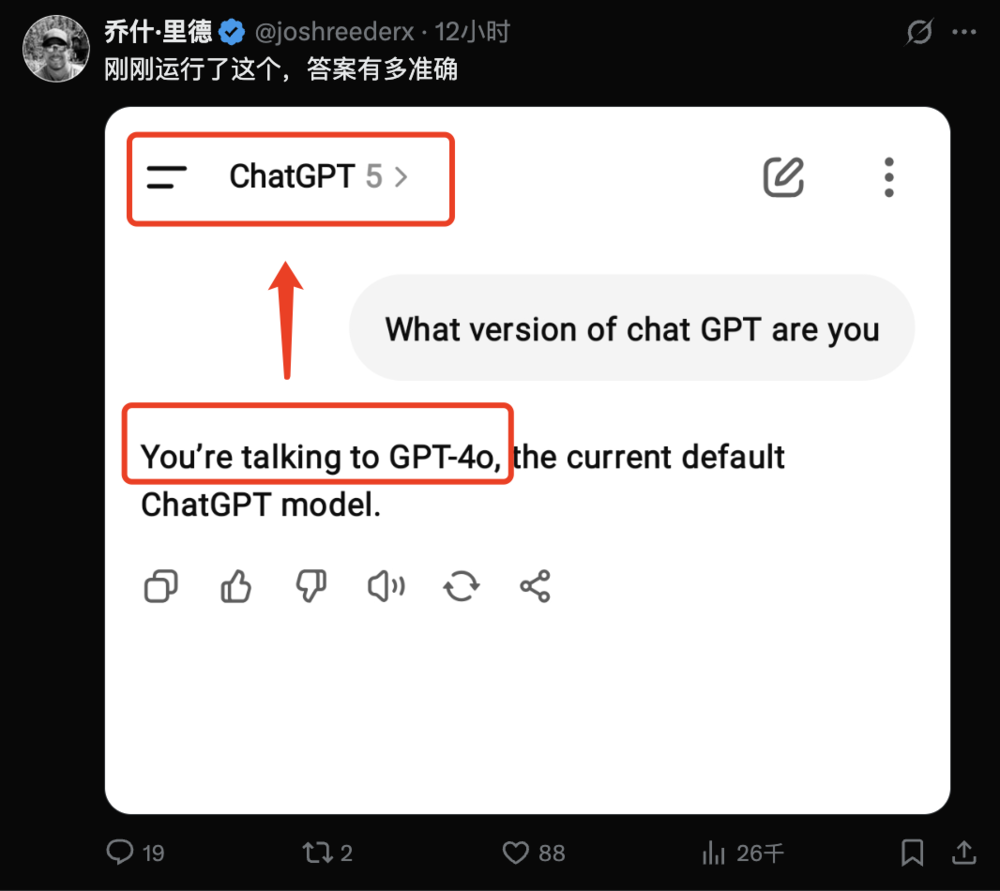Screen dimensions: 1000x891
Task: Share this post via share icon
Action: [963, 852]
